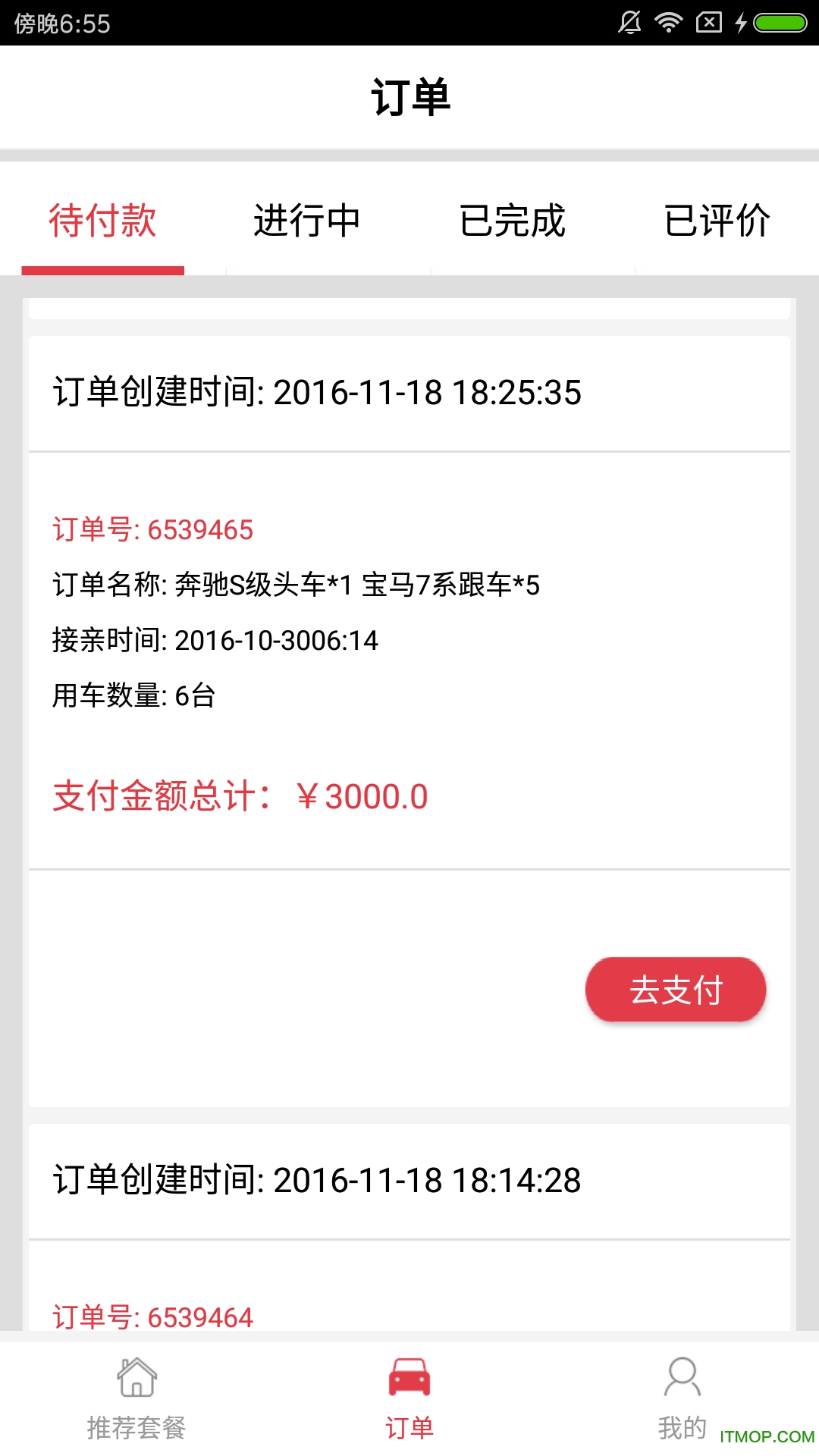
Task: Open the 我的 profile tab
Action: click(682, 1399)
